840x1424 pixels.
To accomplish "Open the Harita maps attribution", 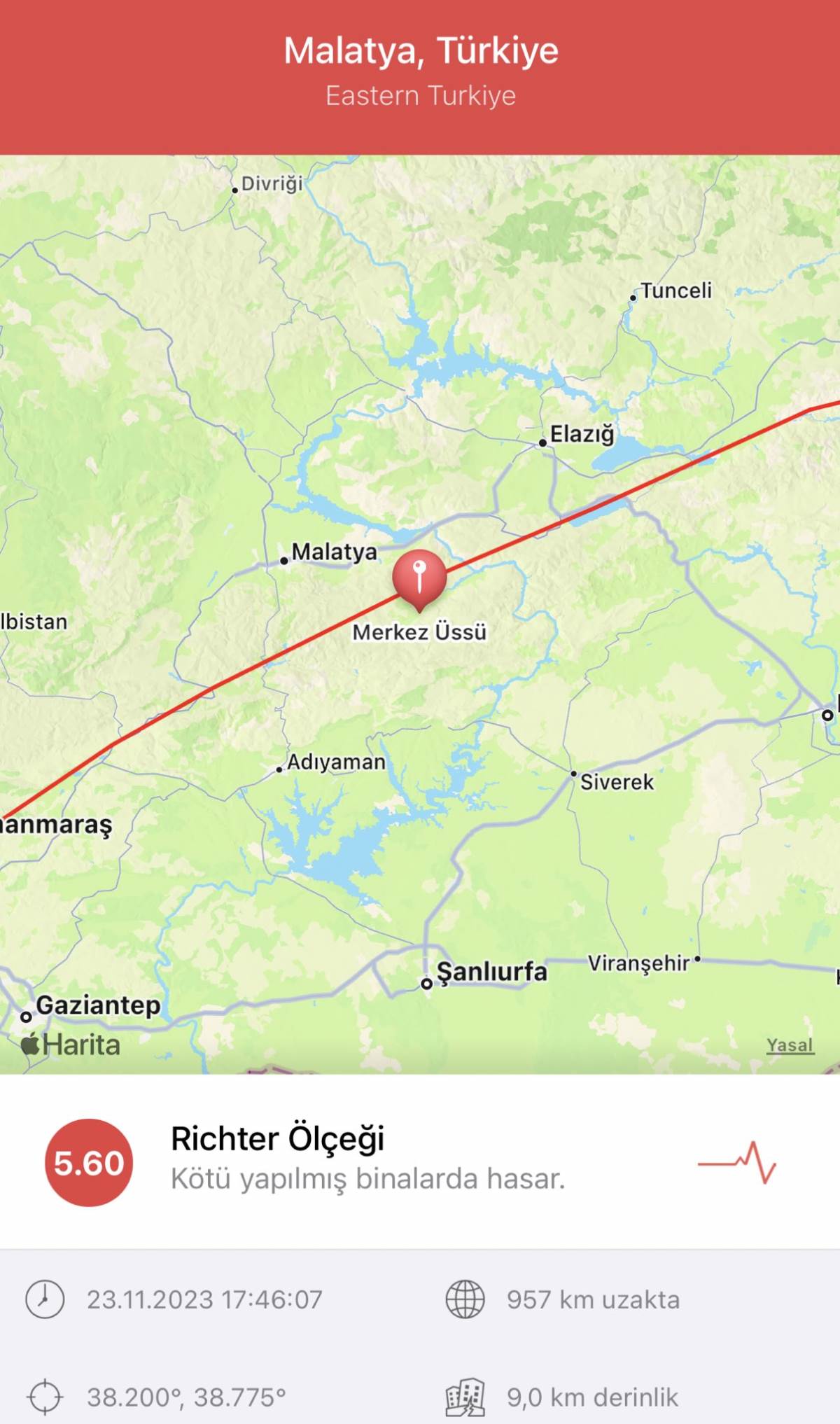I will coord(71,1045).
